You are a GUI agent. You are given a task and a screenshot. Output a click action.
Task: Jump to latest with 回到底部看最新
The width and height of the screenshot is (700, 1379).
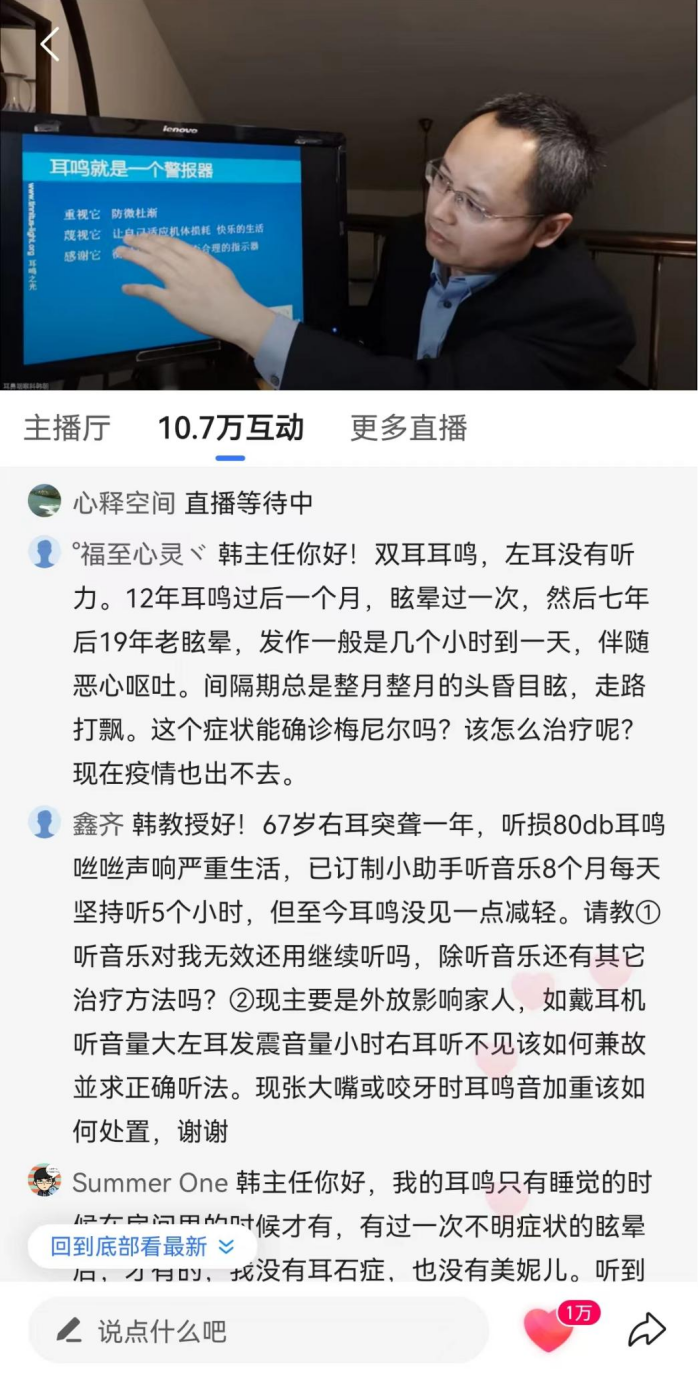(142, 1246)
